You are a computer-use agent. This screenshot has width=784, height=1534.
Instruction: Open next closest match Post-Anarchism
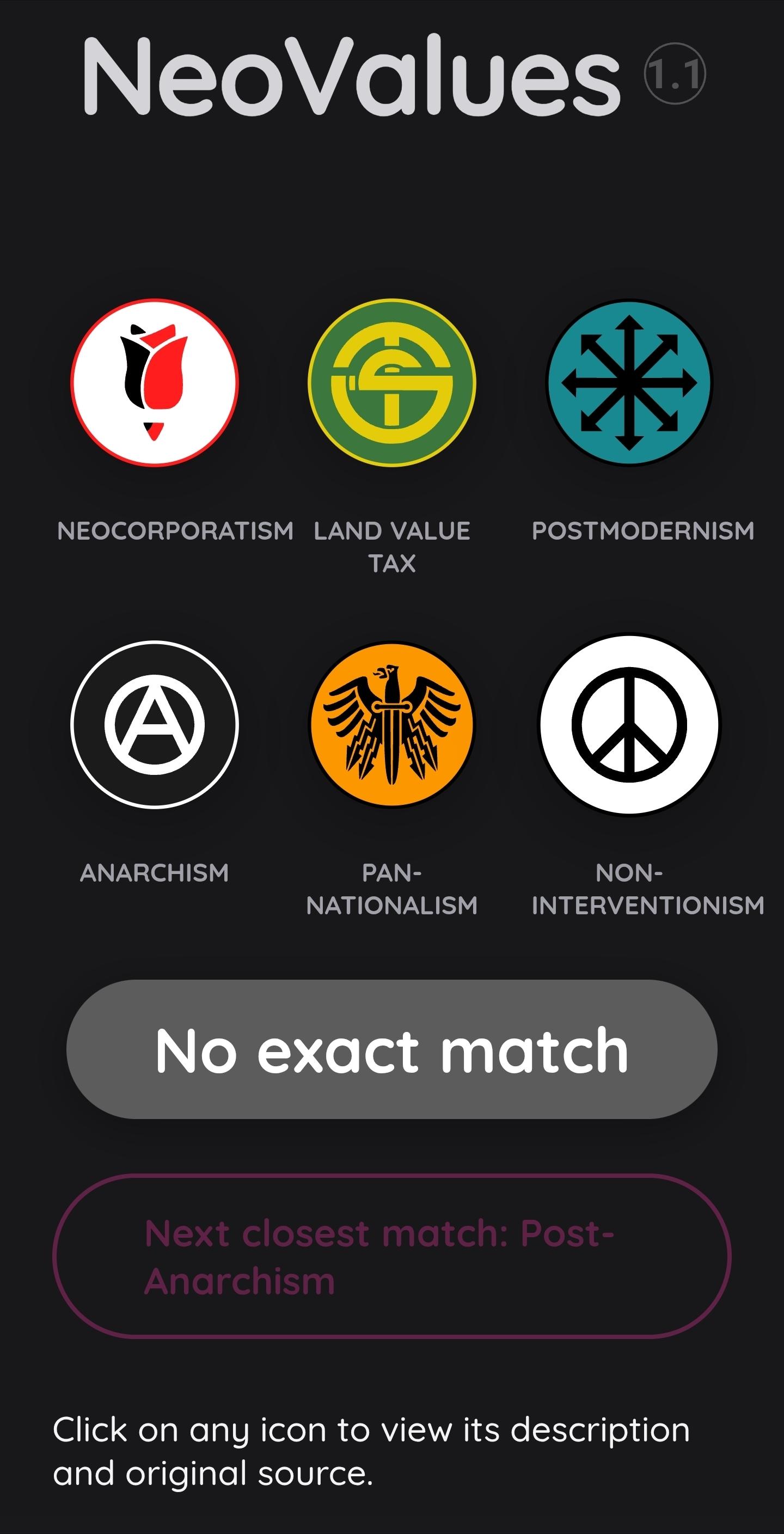pyautogui.click(x=391, y=1256)
